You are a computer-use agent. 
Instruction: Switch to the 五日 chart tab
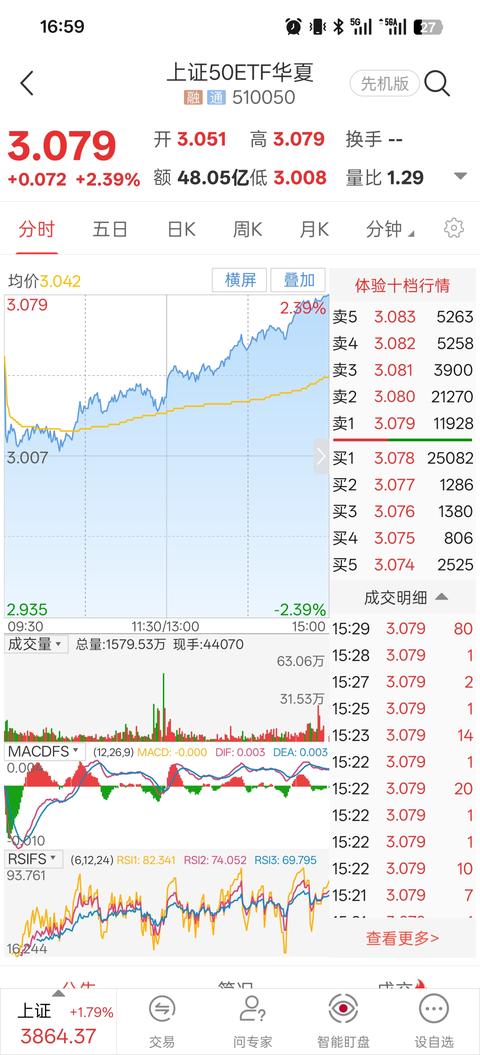[x=110, y=229]
